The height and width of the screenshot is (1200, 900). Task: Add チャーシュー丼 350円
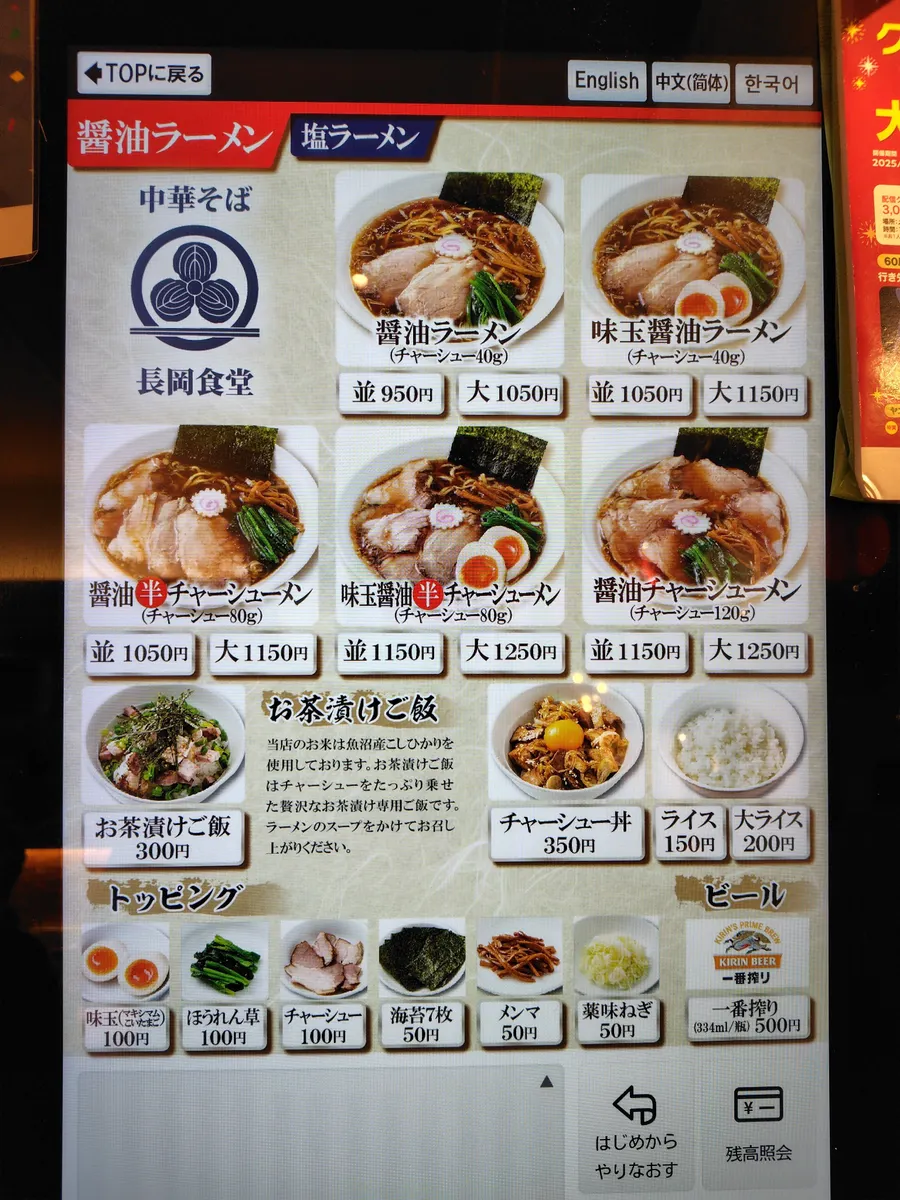567,833
